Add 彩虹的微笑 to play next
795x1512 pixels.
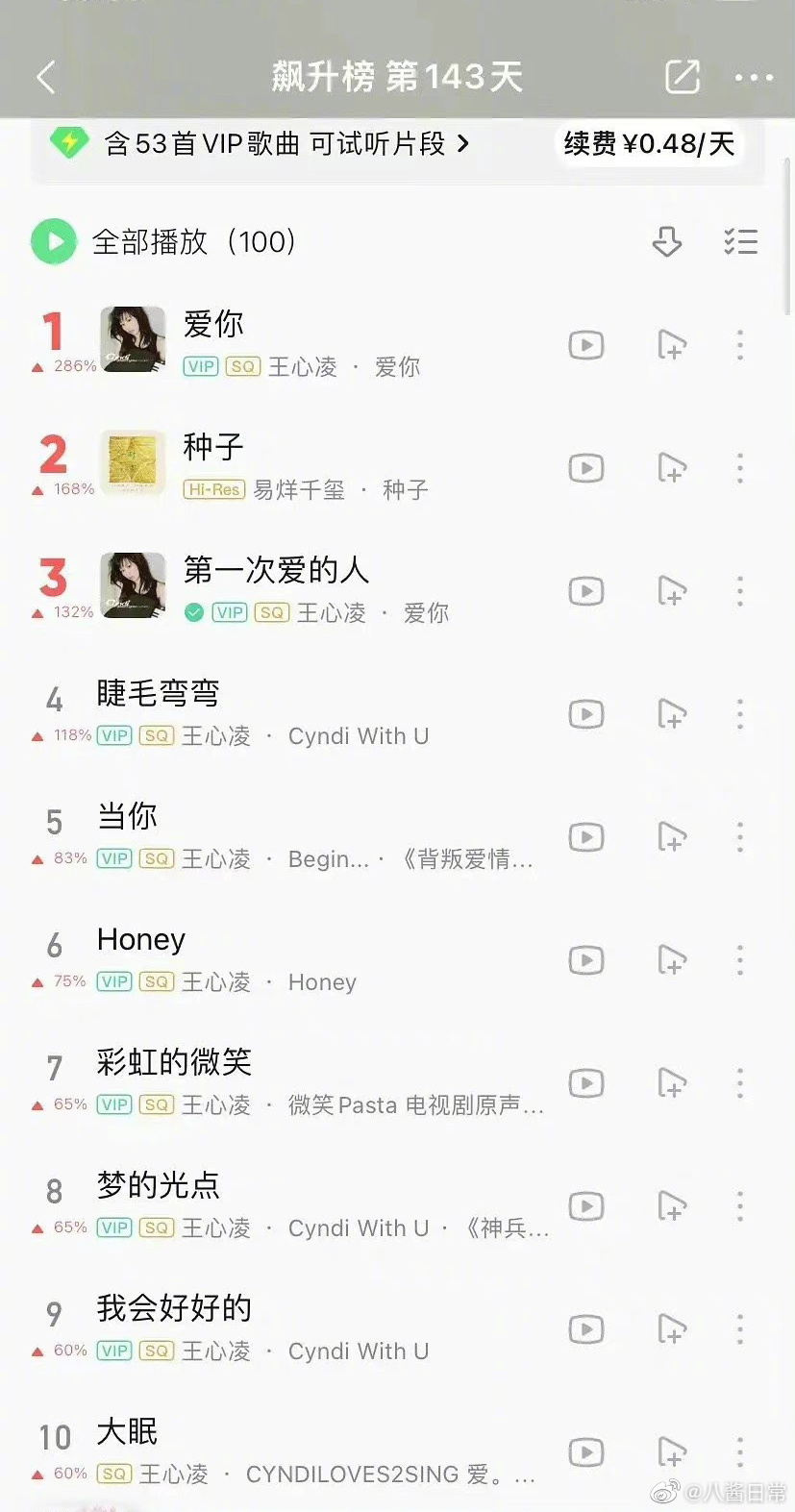coord(672,1083)
